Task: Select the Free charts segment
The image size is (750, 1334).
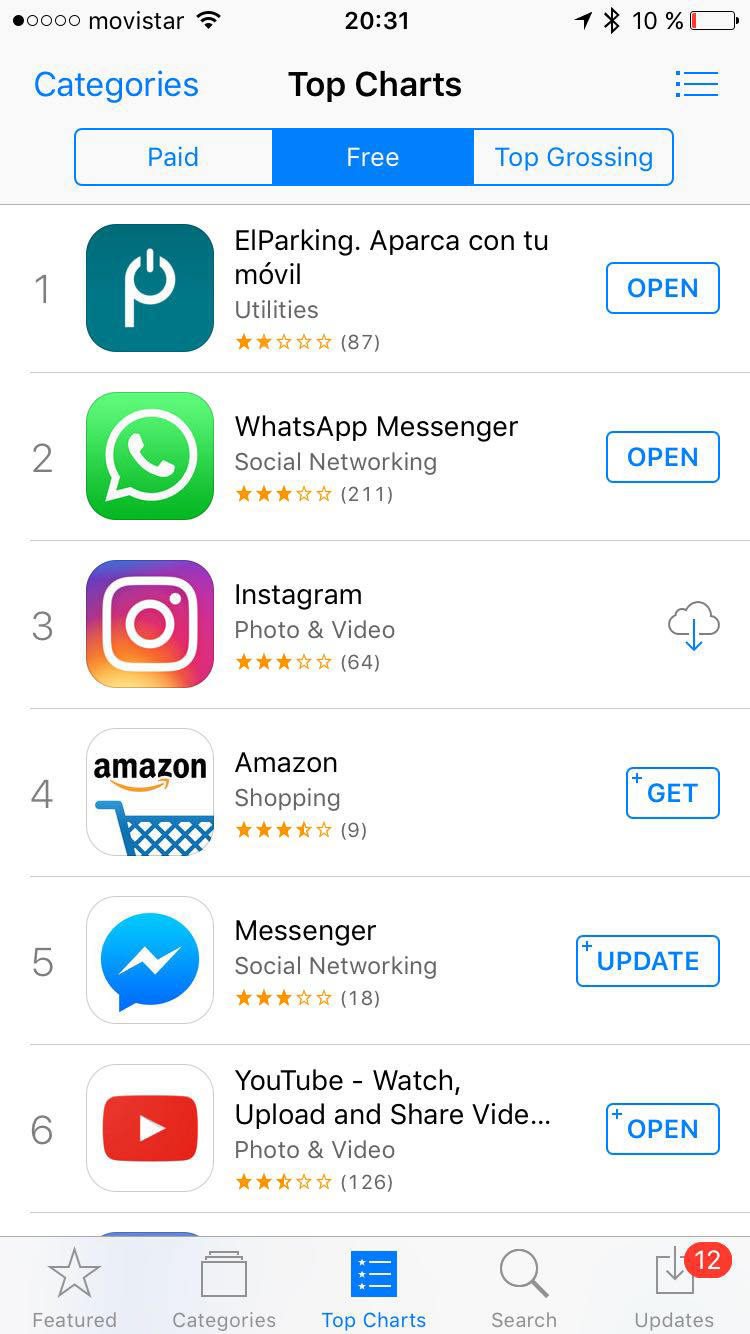Action: [x=373, y=157]
